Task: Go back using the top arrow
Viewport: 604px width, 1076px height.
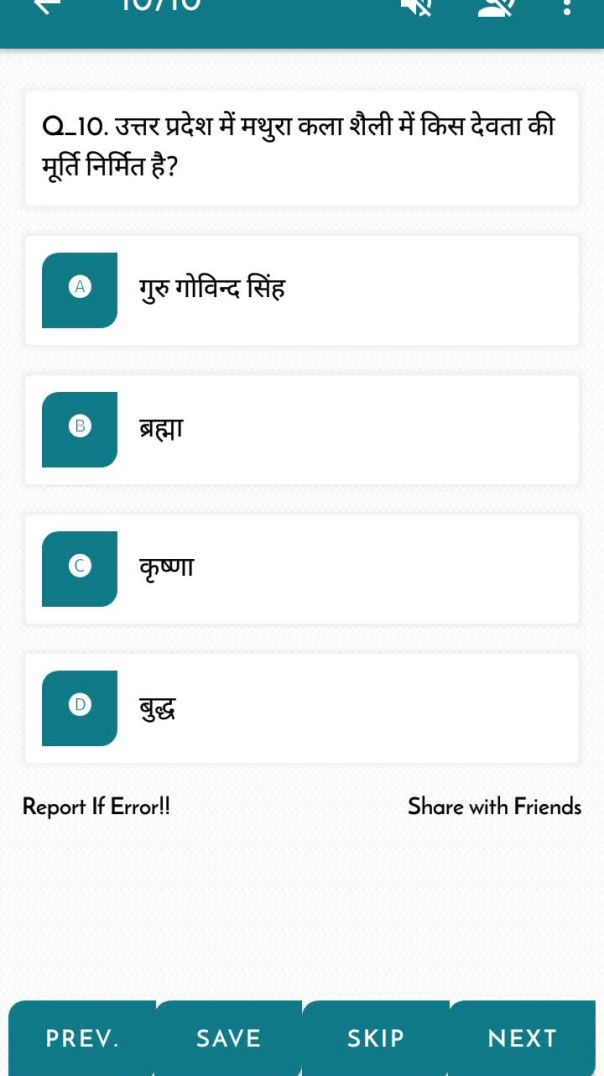Action: tap(47, 7)
